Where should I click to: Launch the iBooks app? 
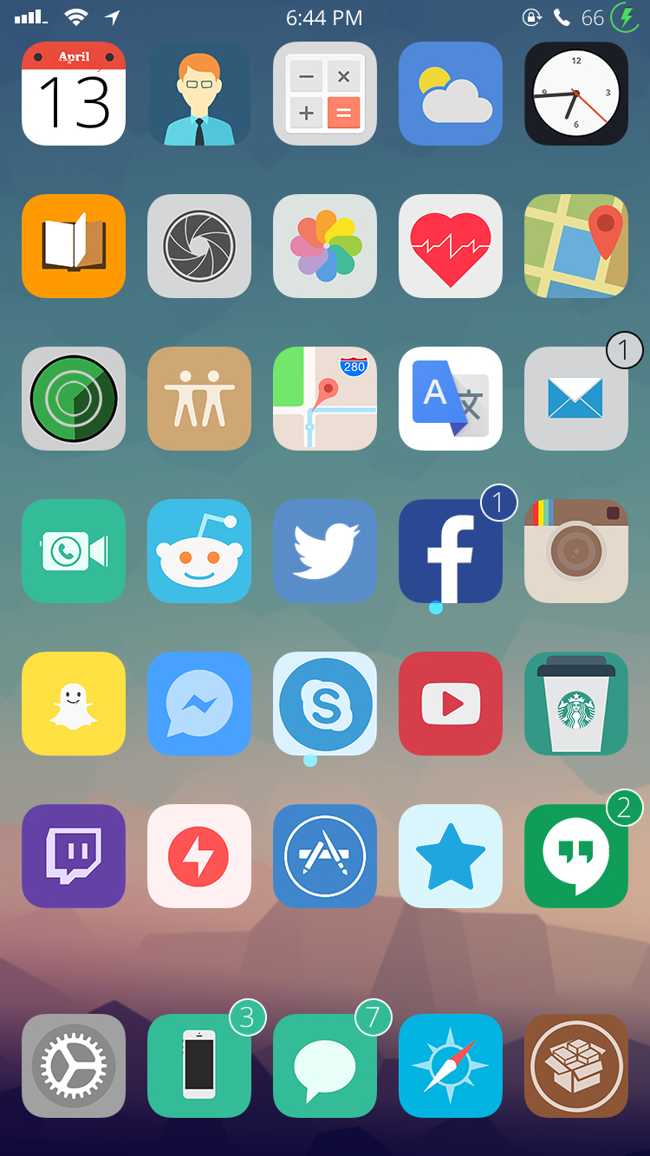click(x=74, y=246)
